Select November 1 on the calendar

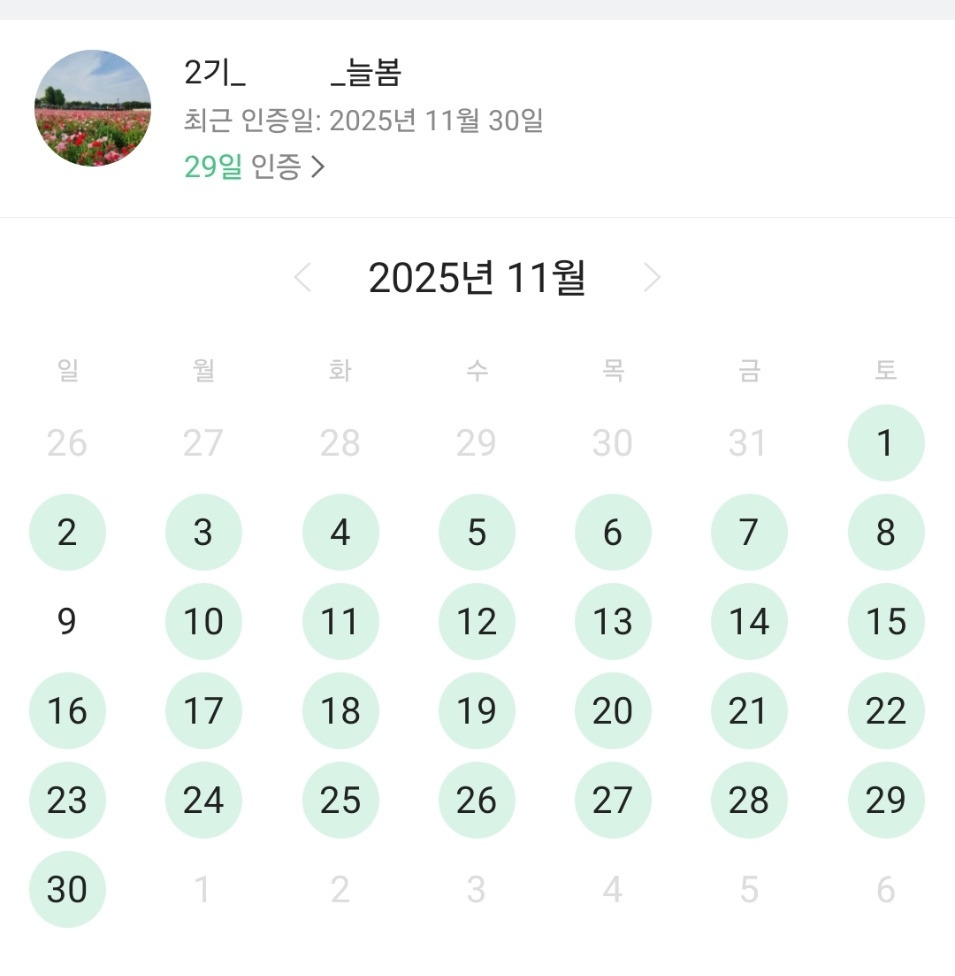pos(885,442)
